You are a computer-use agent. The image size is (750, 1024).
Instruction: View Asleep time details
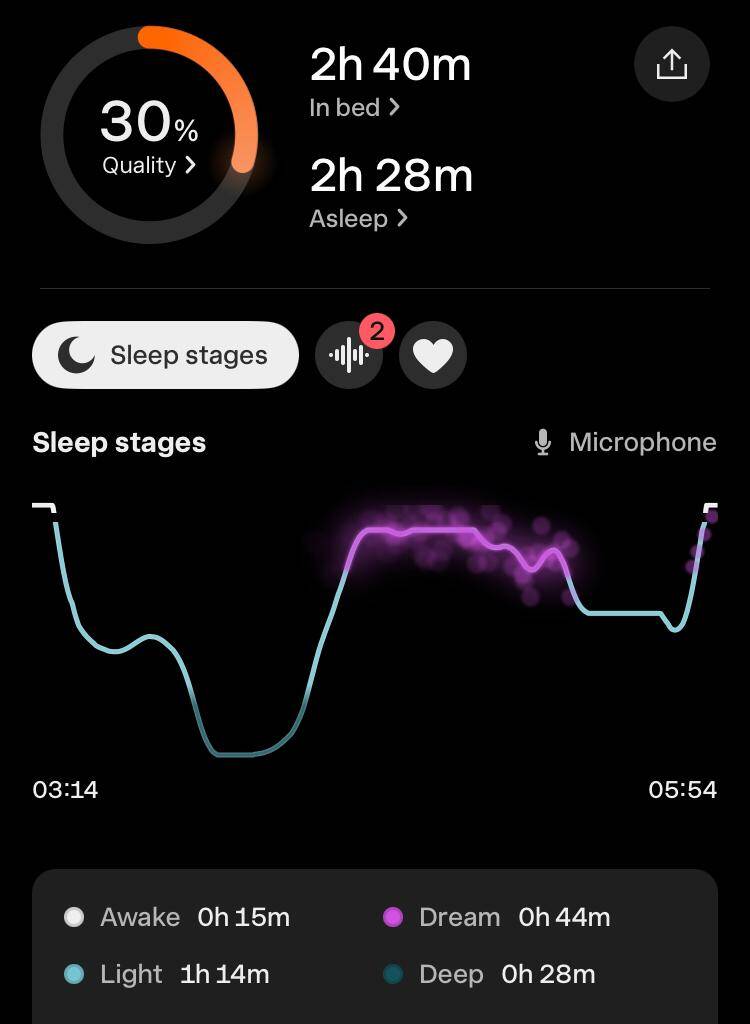(x=358, y=218)
